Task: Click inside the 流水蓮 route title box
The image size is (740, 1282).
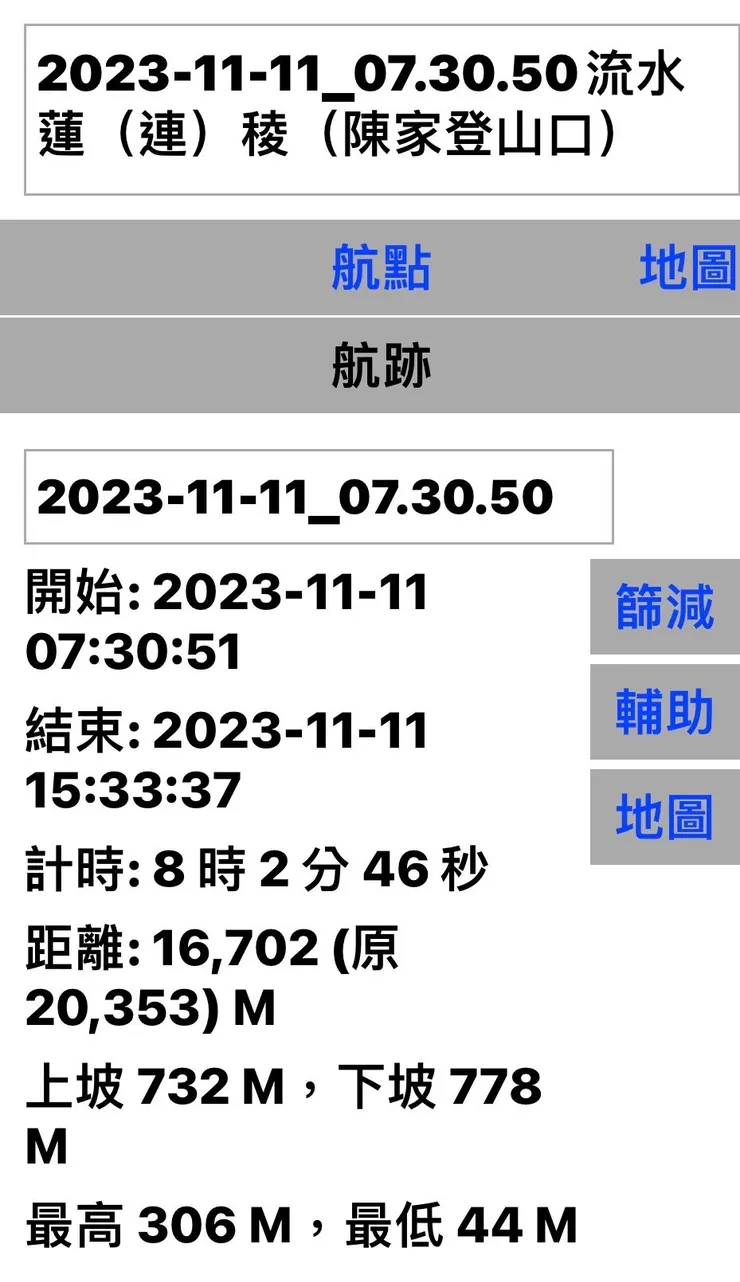Action: click(x=370, y=107)
